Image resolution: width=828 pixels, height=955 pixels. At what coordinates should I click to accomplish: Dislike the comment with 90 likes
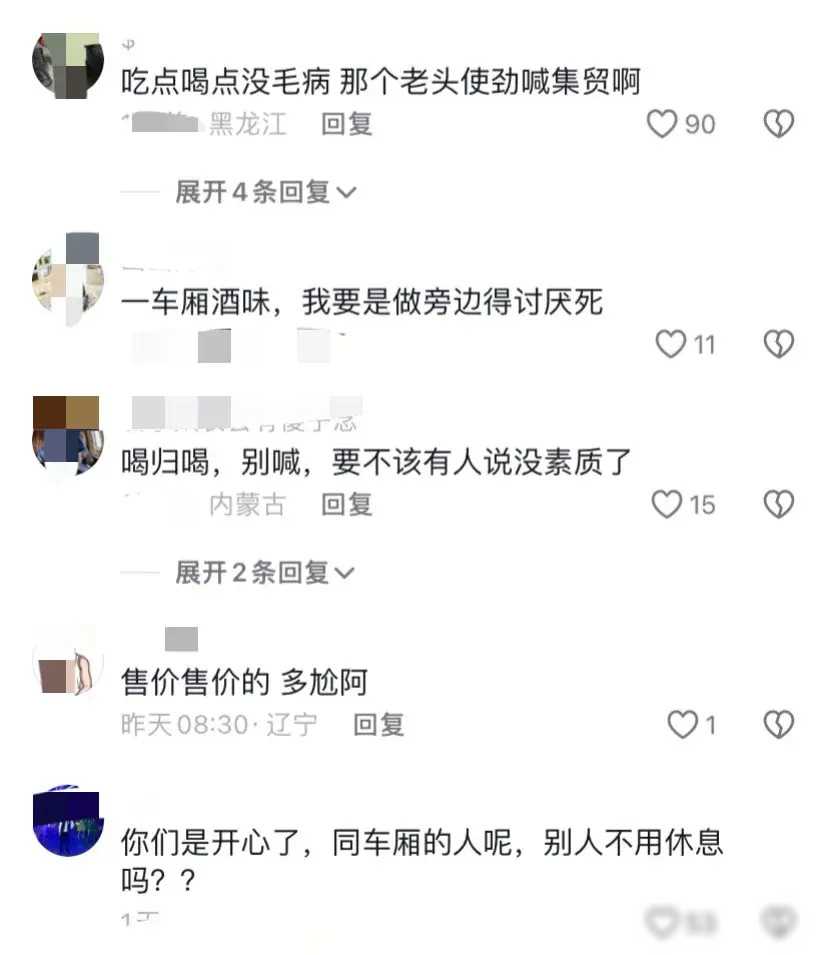(x=778, y=124)
